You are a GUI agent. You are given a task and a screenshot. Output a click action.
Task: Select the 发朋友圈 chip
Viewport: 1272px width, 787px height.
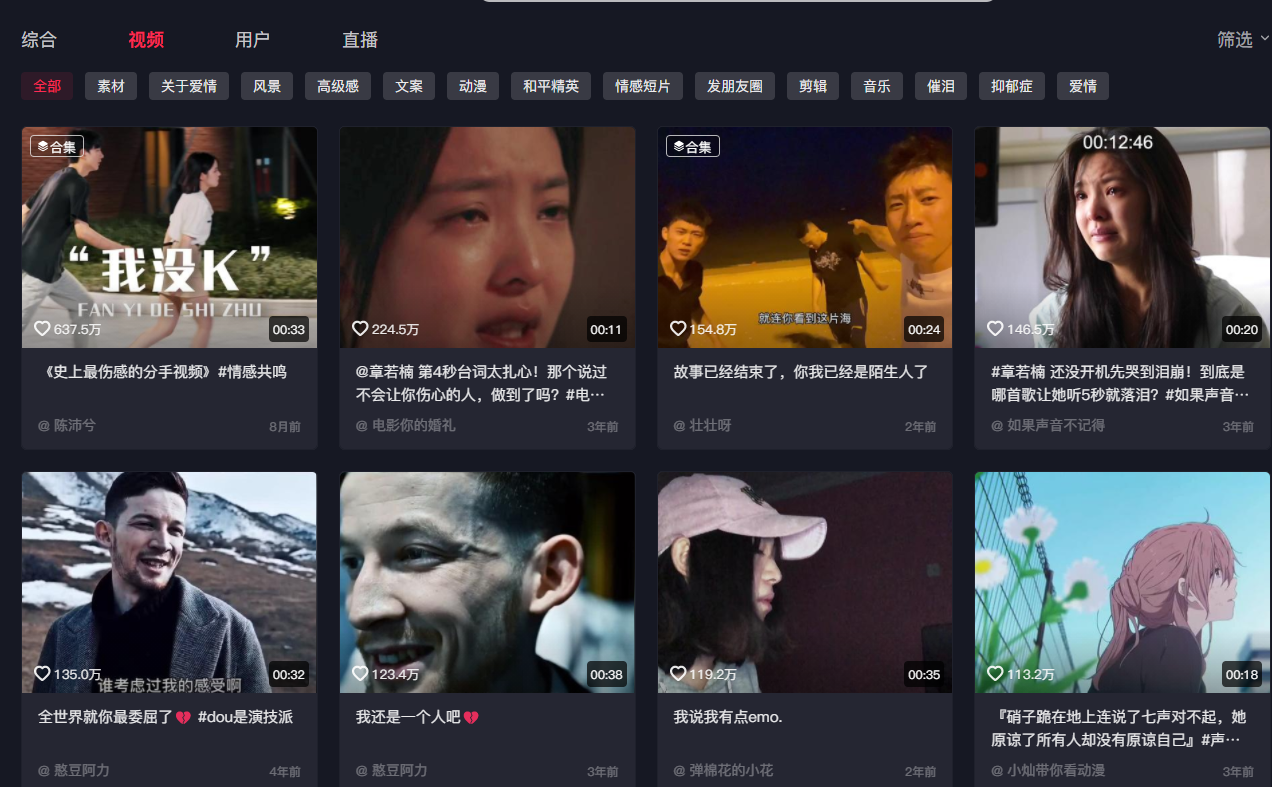tap(735, 86)
